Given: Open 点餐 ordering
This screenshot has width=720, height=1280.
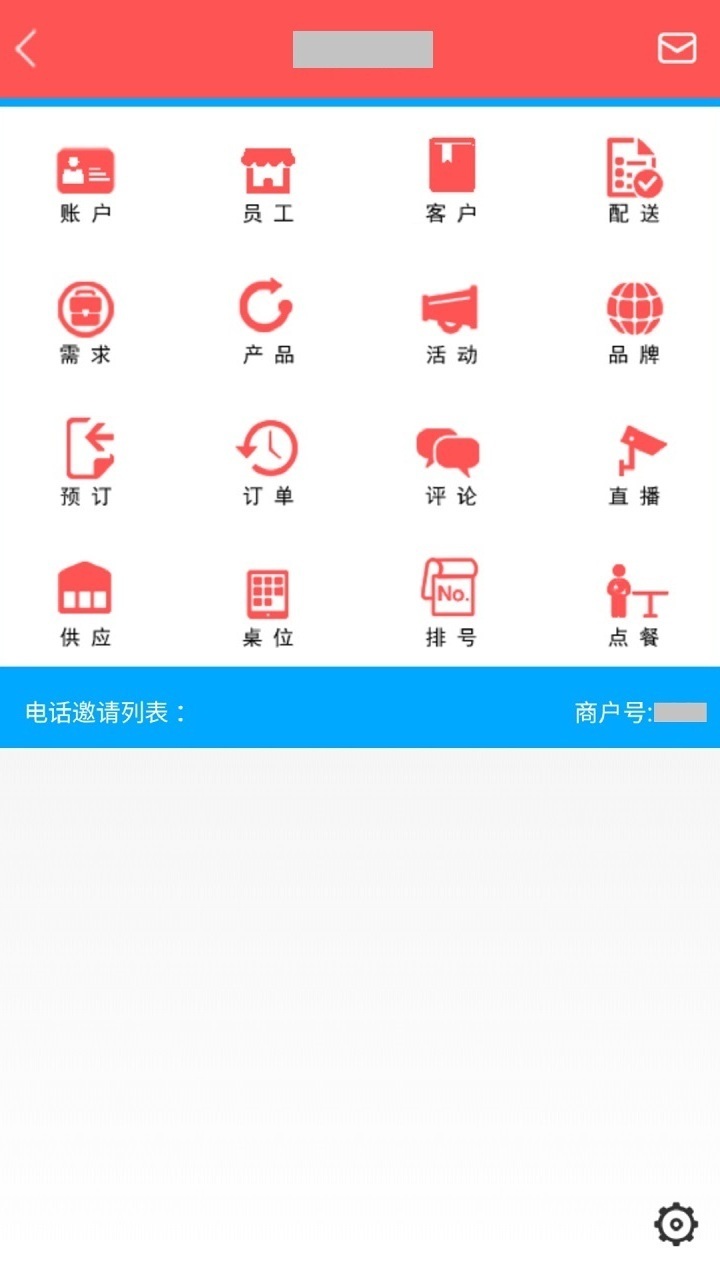Looking at the screenshot, I should coord(635,605).
